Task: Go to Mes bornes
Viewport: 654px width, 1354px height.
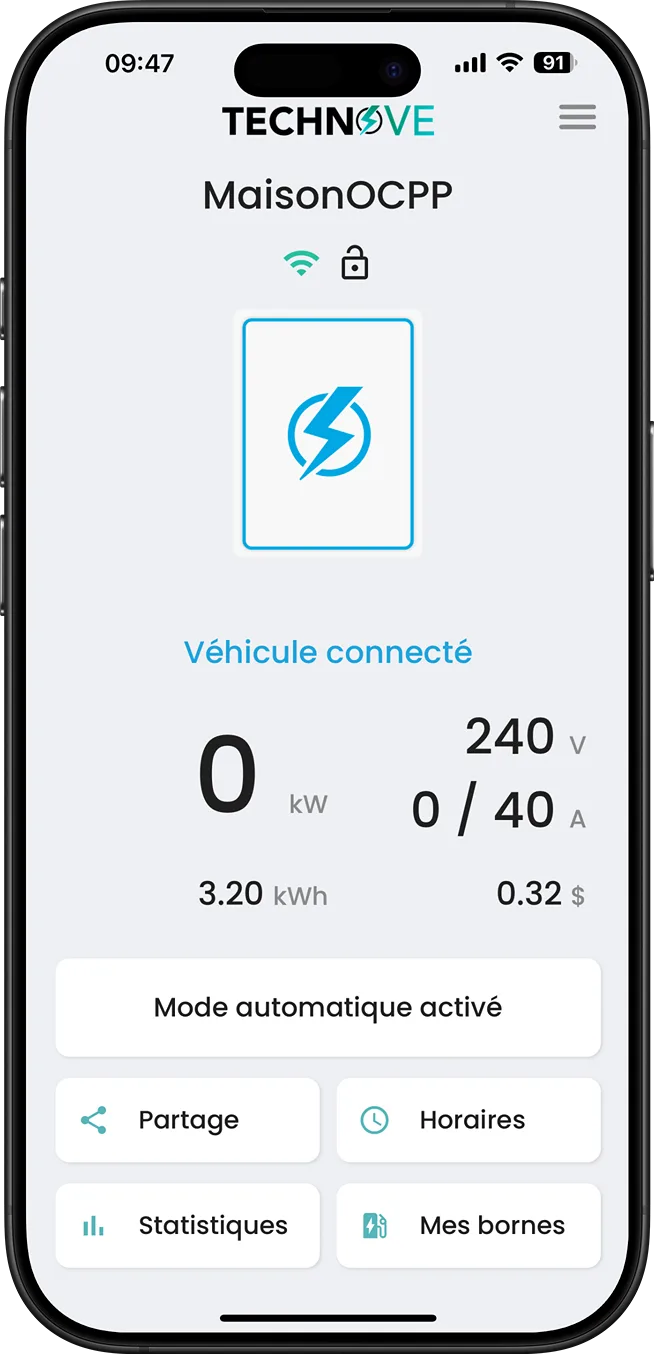Action: (469, 1226)
